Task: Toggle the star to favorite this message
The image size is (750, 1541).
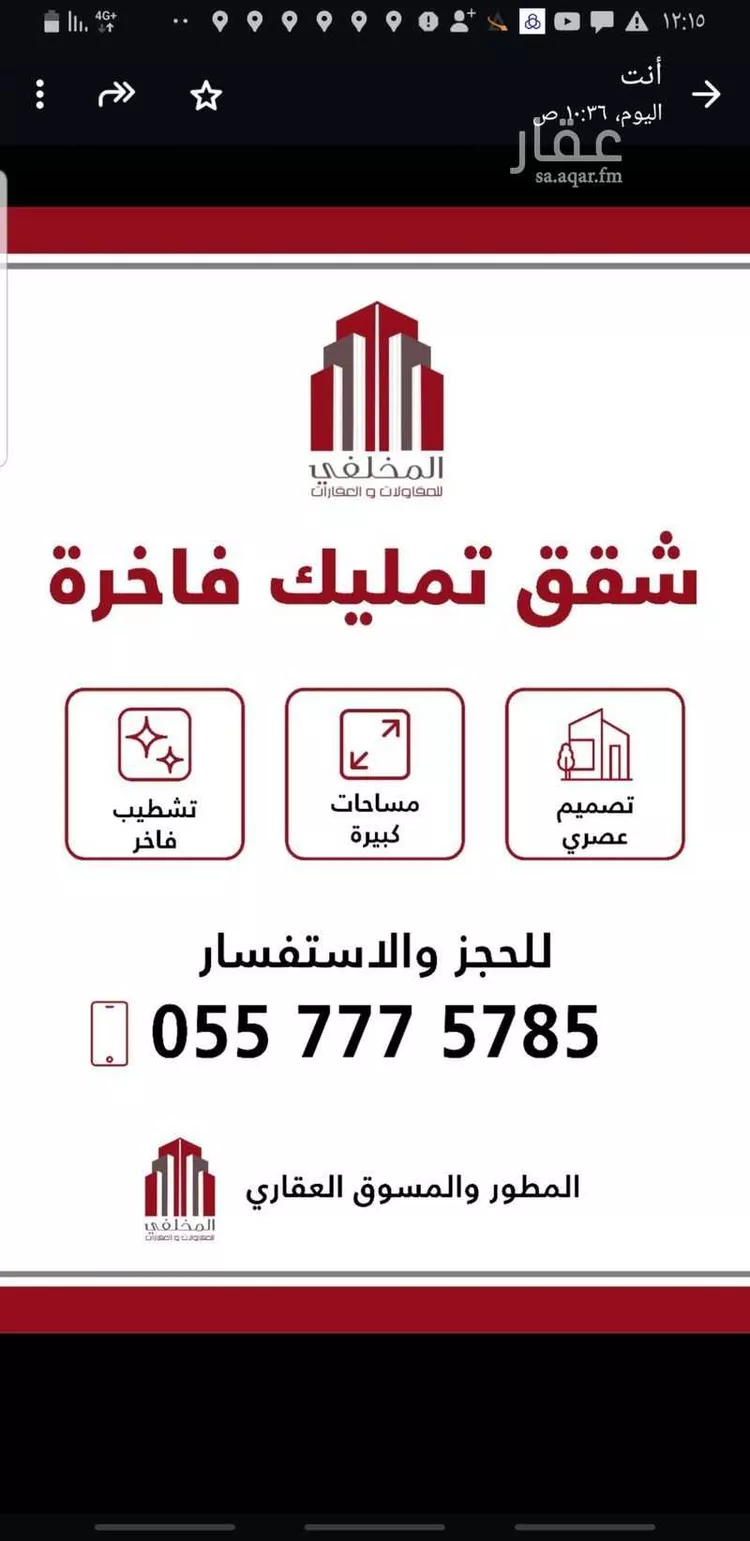Action: [205, 94]
